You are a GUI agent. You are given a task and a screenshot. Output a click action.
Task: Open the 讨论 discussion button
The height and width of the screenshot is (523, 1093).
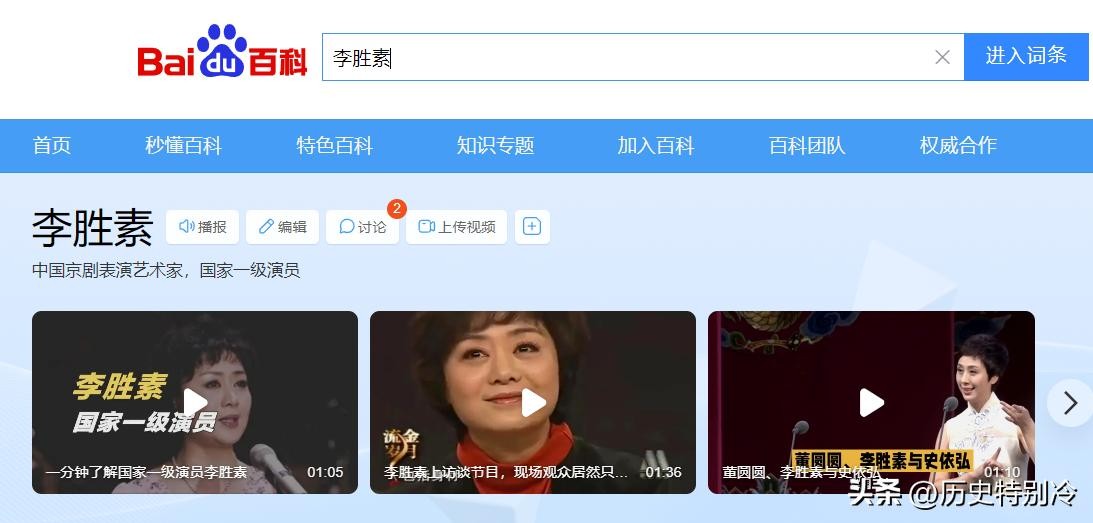pyautogui.click(x=363, y=227)
